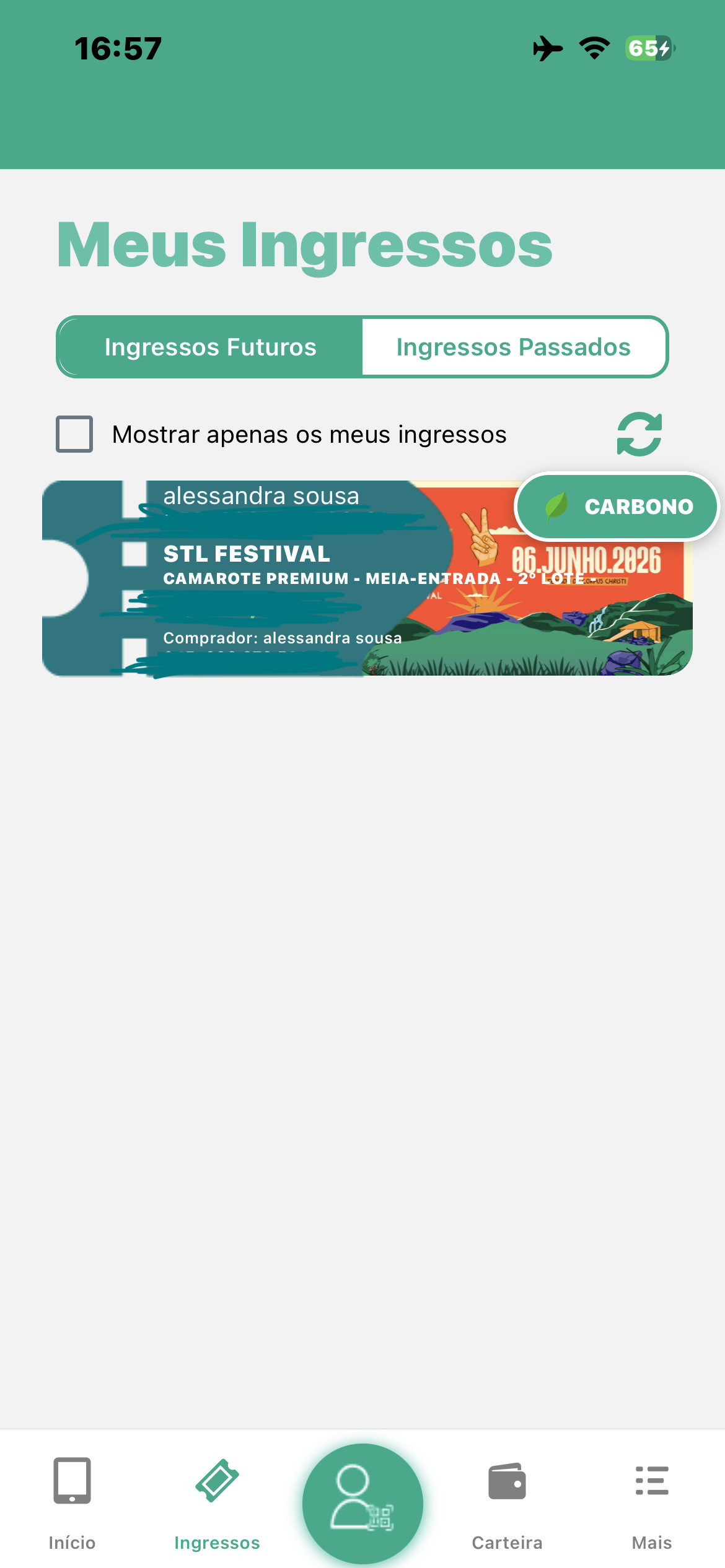The width and height of the screenshot is (725, 1568).
Task: Select the Ingressos Futuros tab
Action: click(x=210, y=347)
